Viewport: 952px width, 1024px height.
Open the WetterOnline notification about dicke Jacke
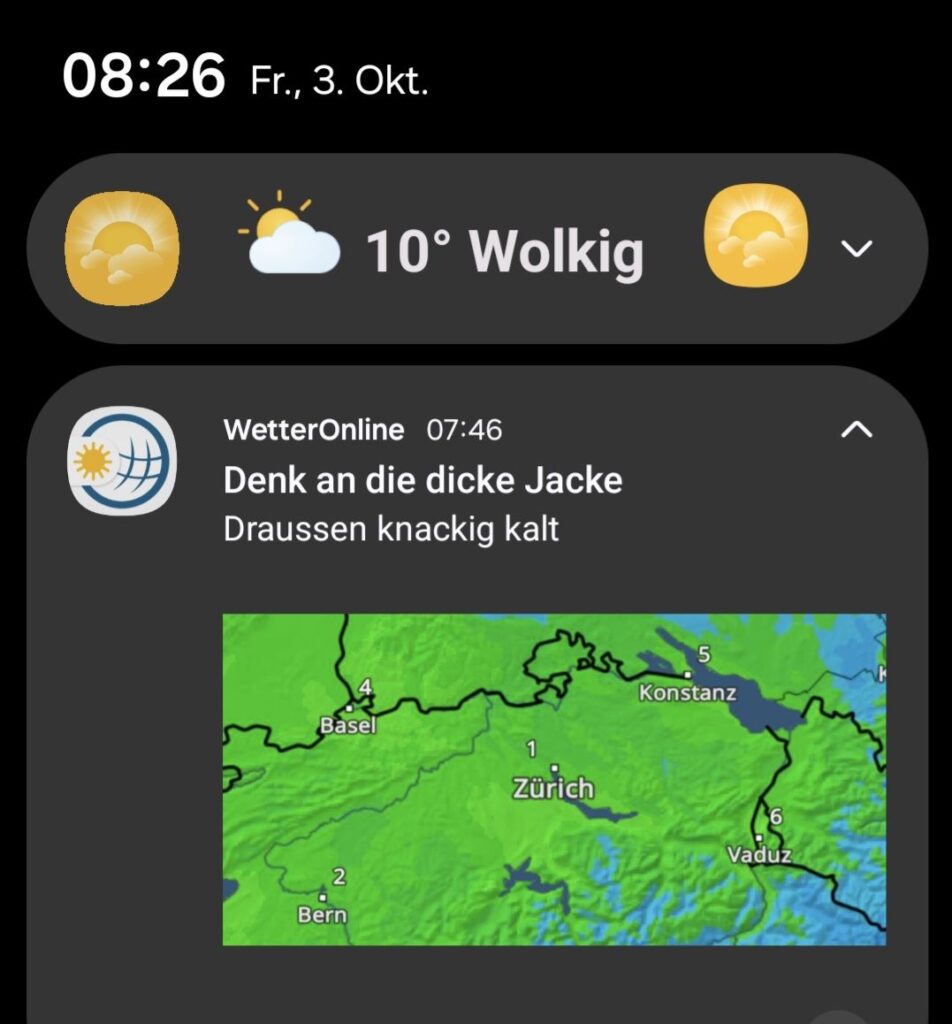422,481
